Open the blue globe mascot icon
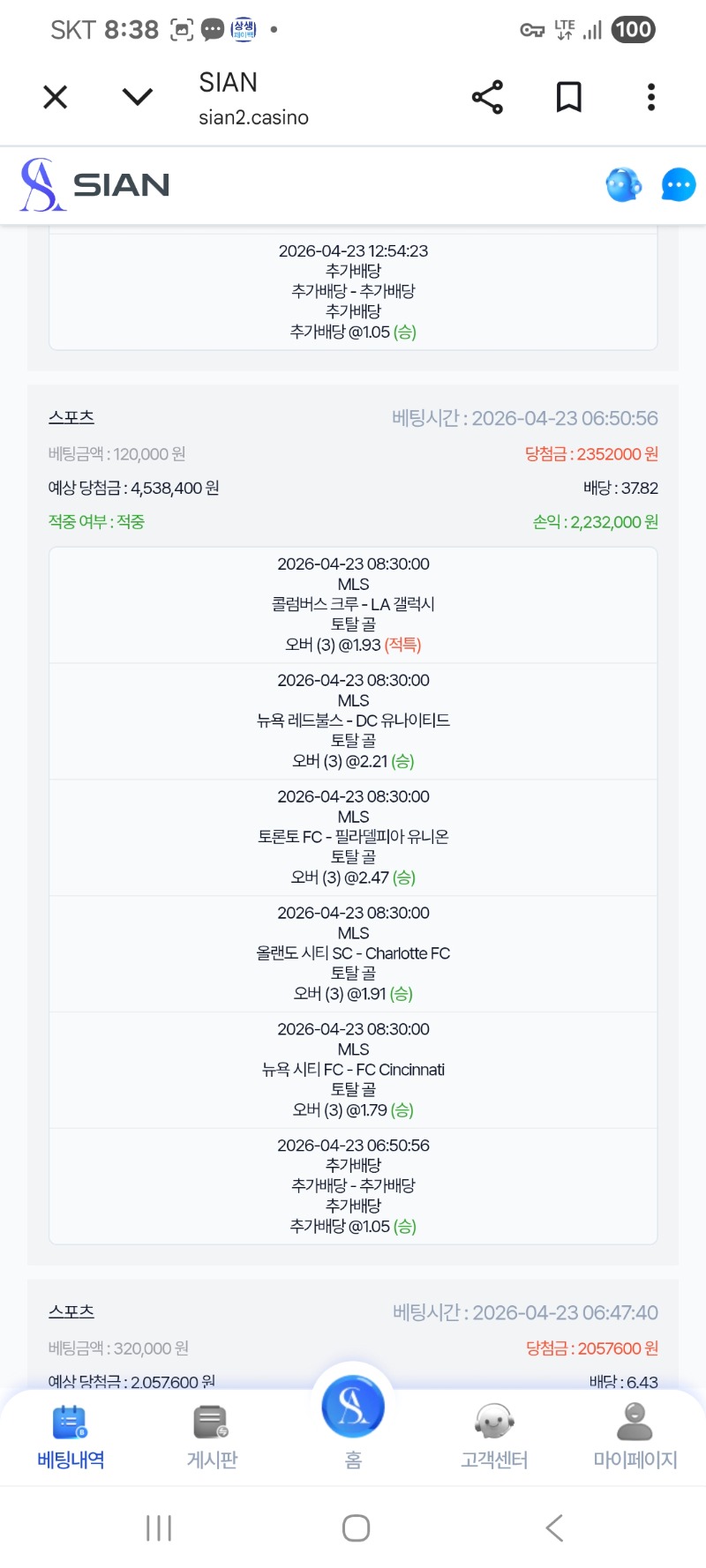 623,185
